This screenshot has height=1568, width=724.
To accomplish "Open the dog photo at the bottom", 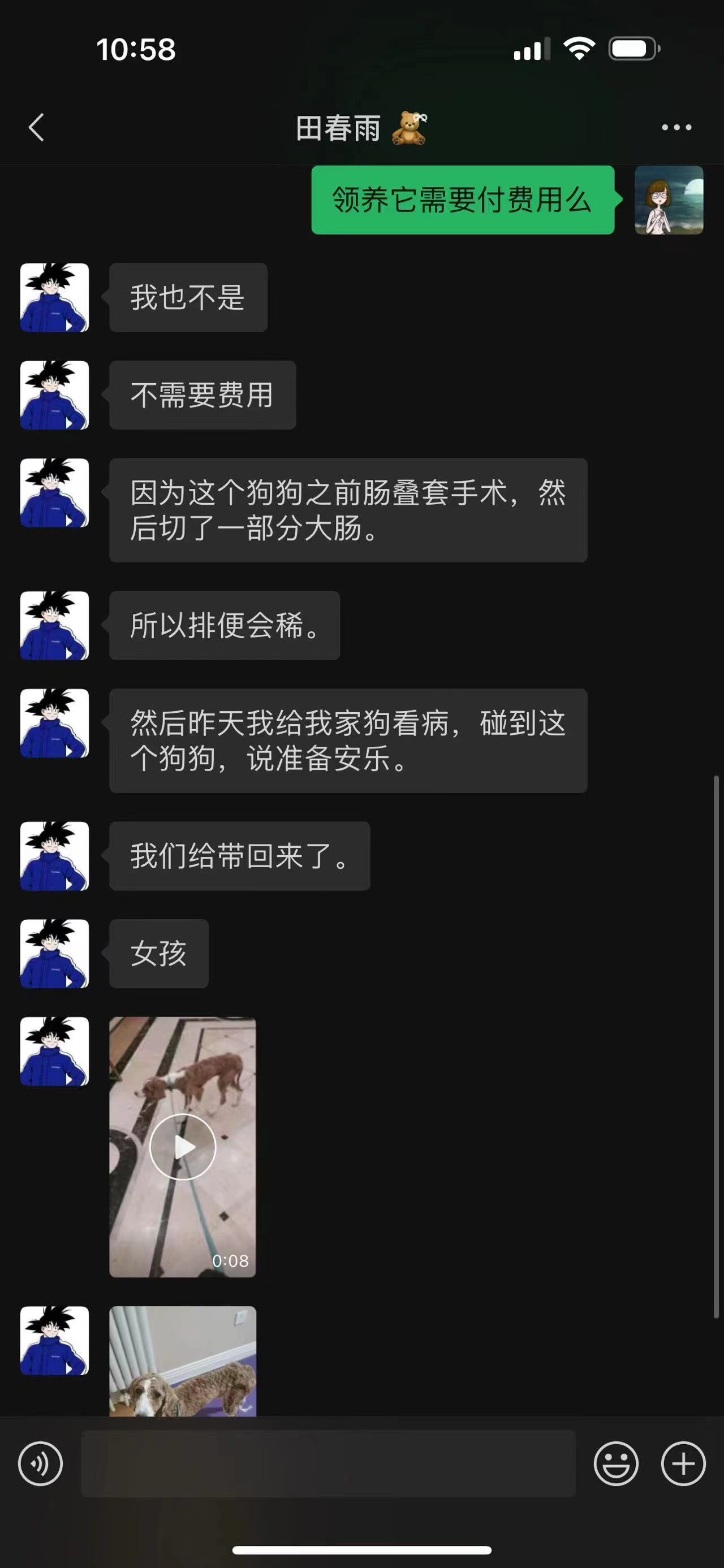I will [x=183, y=1361].
